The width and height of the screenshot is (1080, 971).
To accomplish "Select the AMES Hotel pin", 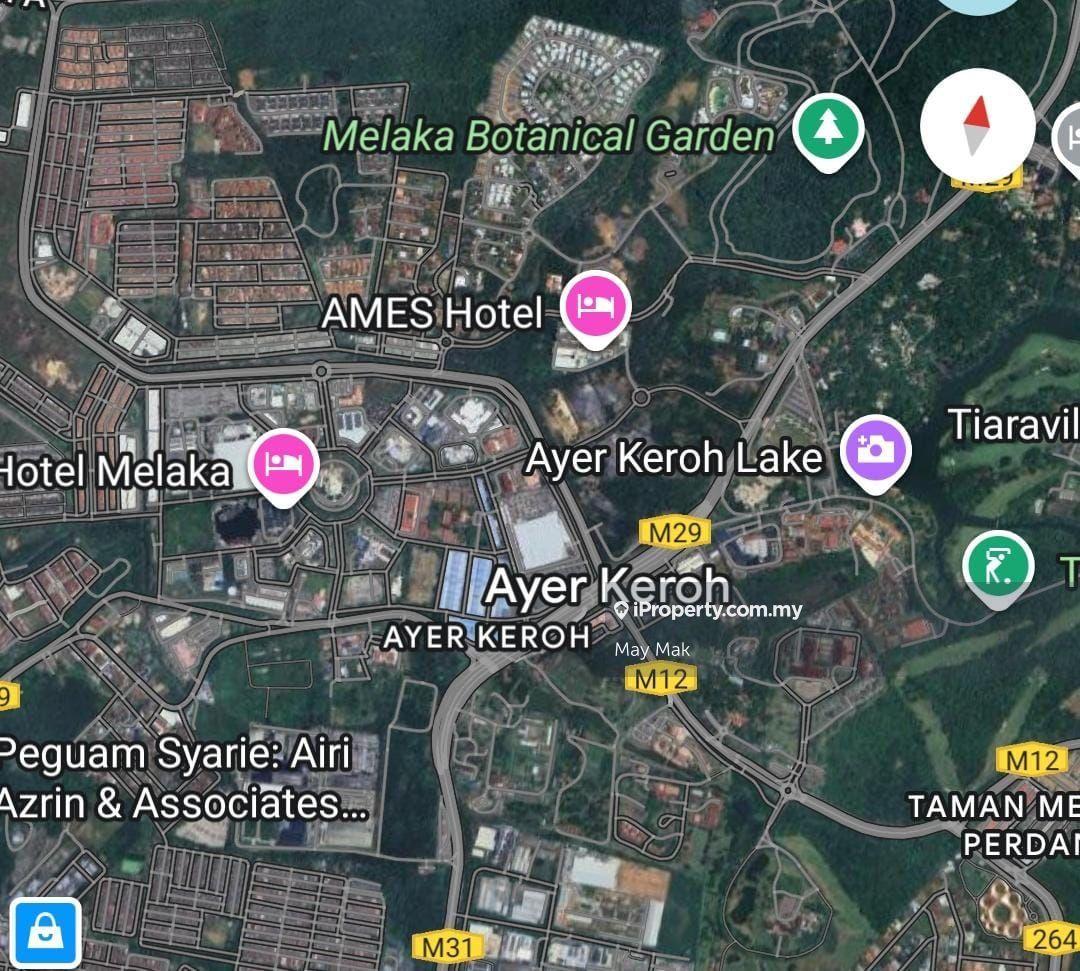I will (595, 306).
